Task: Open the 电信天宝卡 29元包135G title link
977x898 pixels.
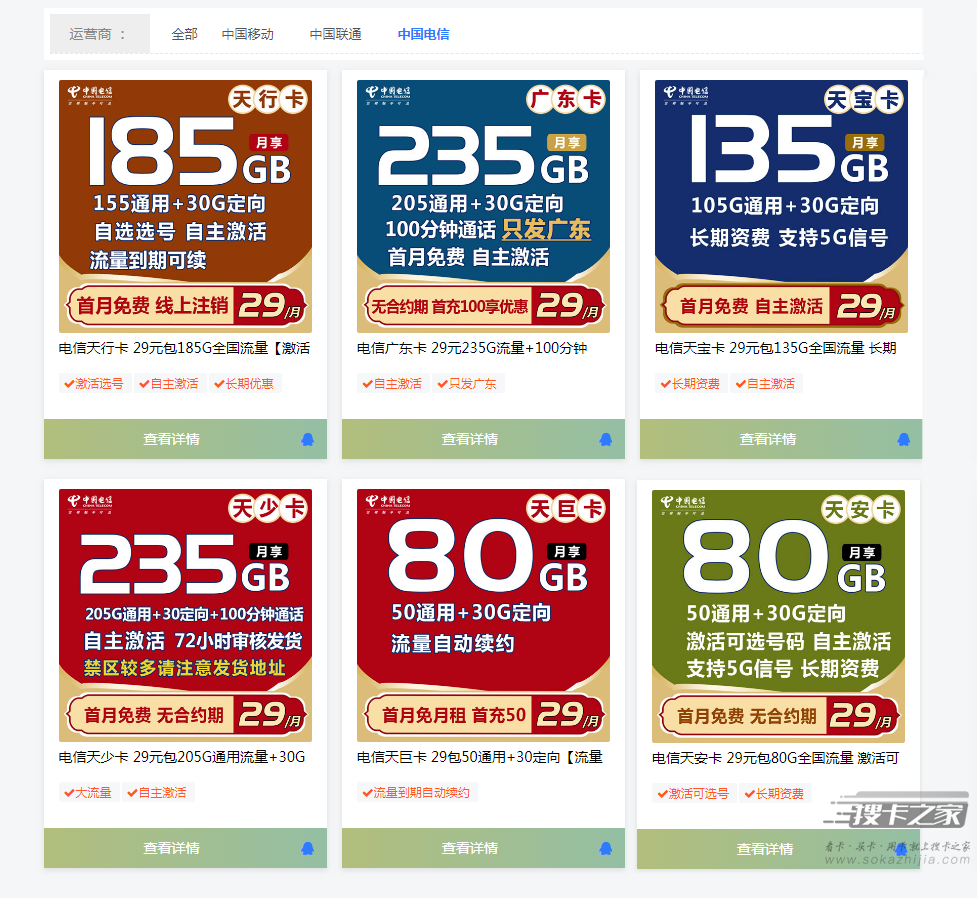Action: [775, 348]
